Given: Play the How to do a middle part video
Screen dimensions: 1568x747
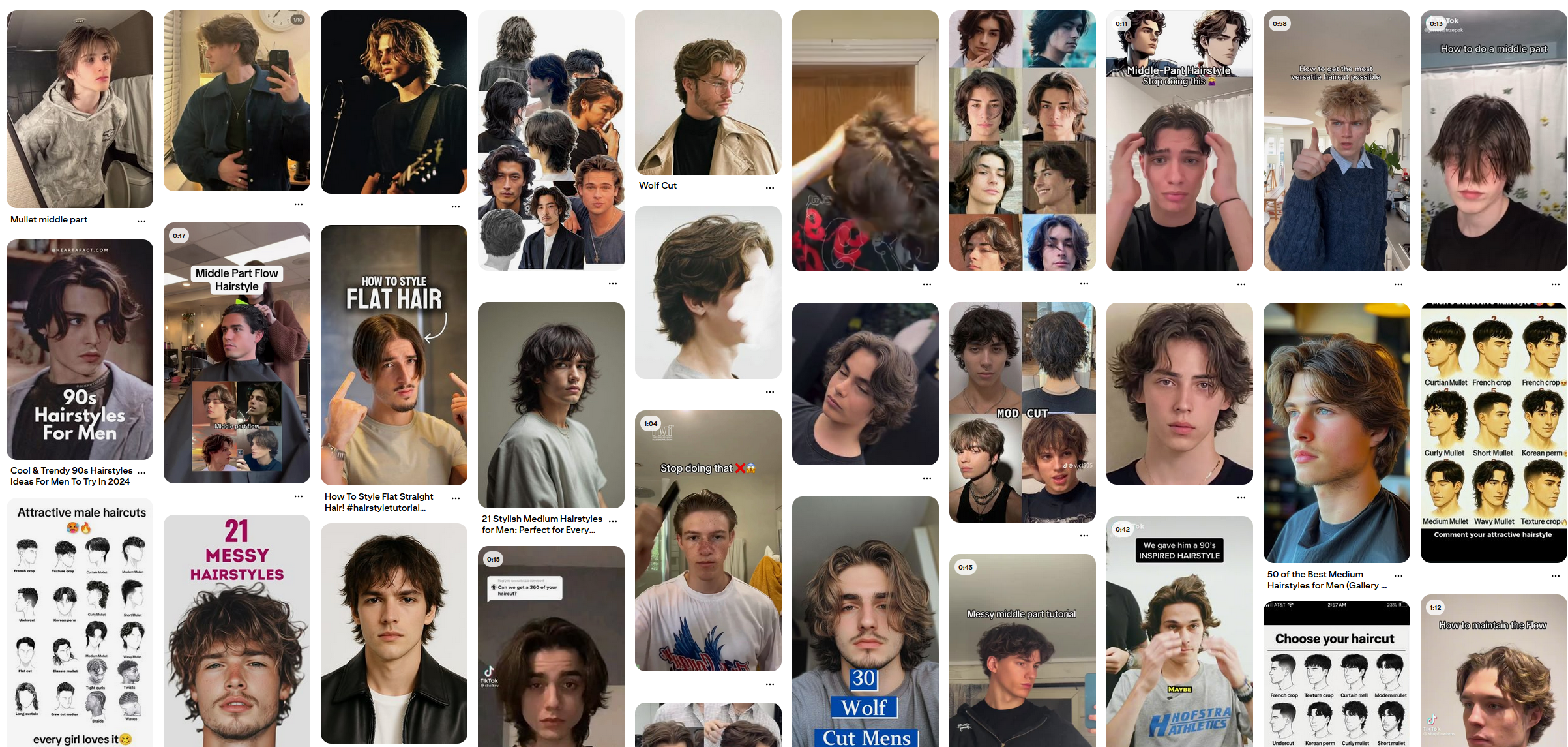Looking at the screenshot, I should coord(1493,140).
